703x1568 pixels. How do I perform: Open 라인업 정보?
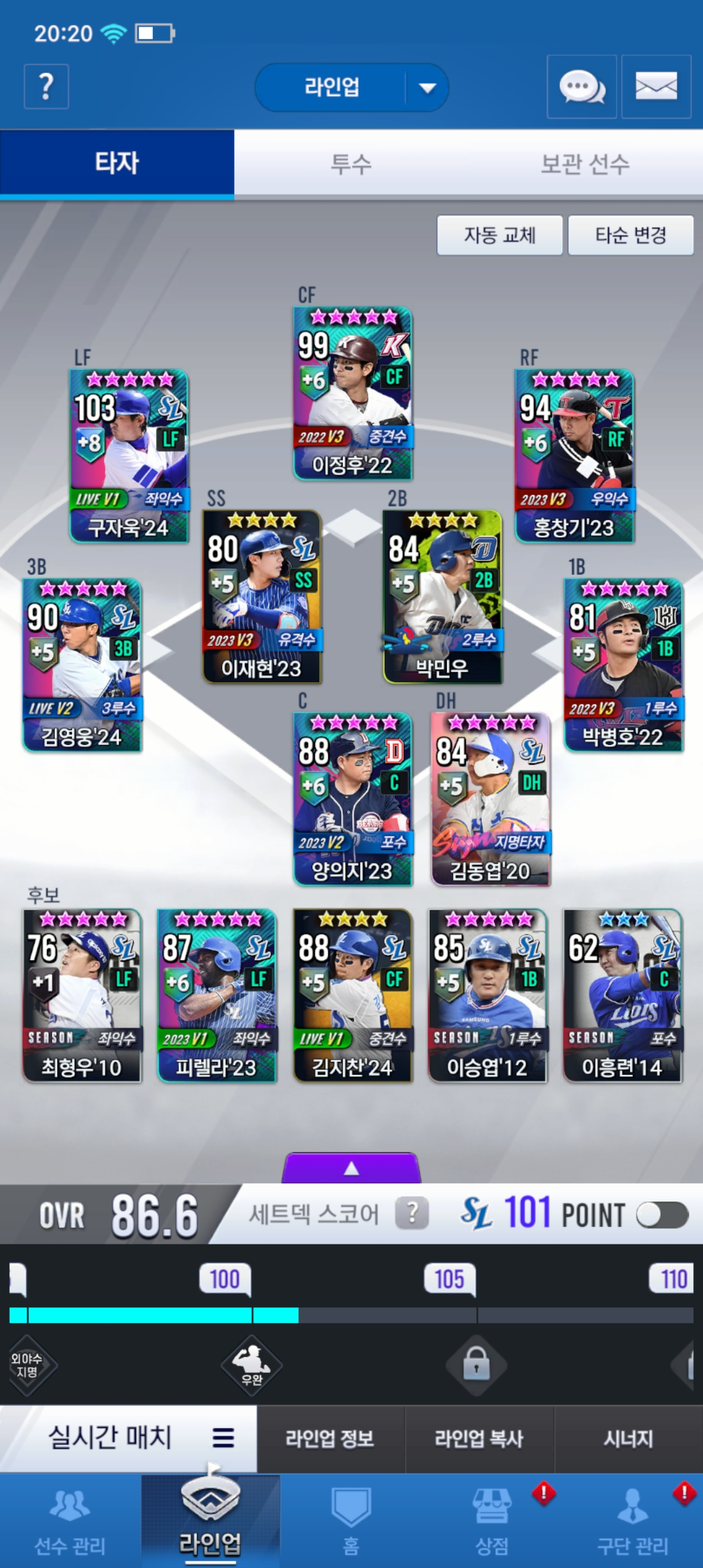[x=330, y=1438]
